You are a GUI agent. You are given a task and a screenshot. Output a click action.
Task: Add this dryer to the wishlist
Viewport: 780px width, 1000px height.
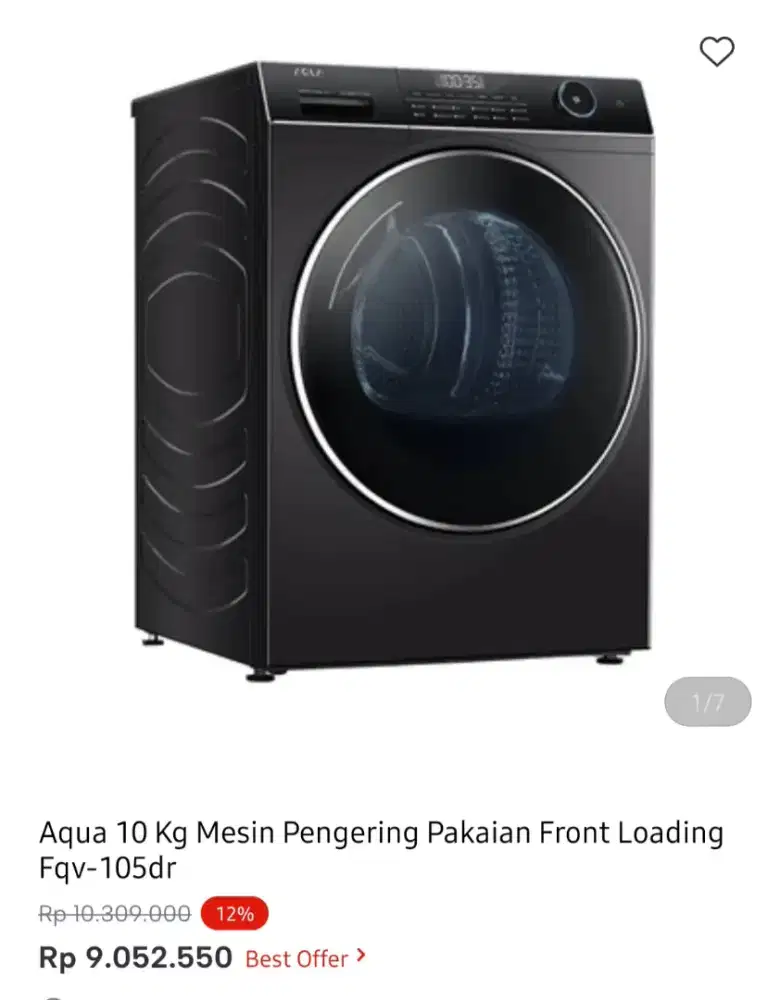pos(716,51)
